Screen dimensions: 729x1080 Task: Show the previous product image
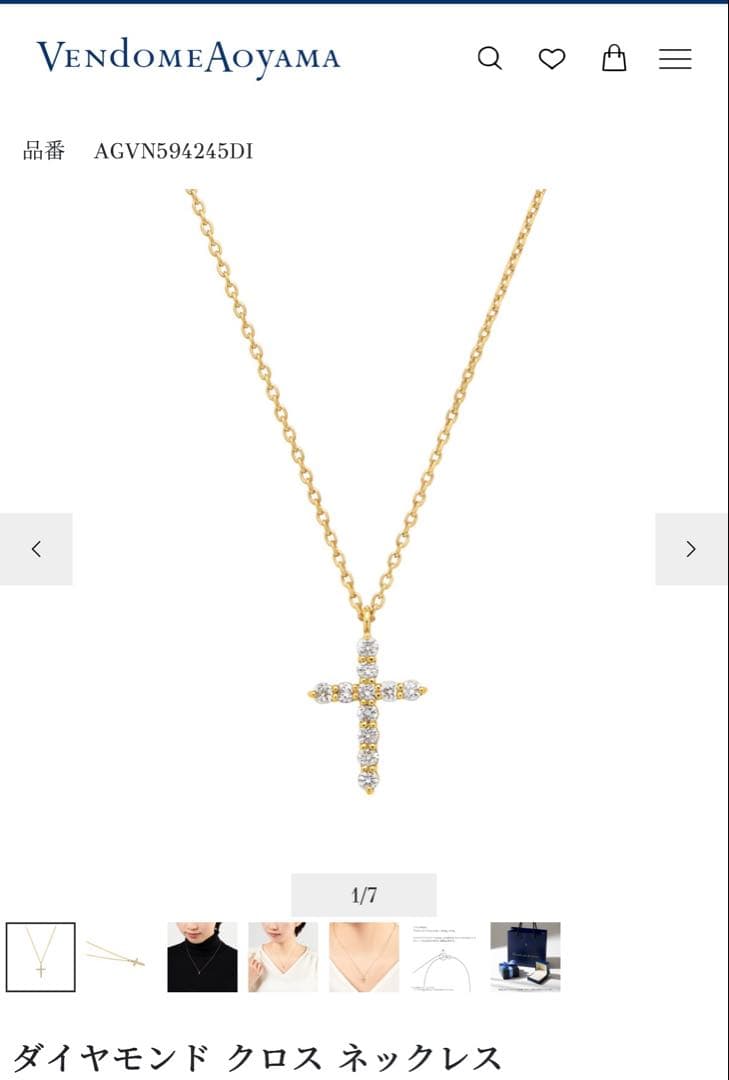tap(36, 549)
